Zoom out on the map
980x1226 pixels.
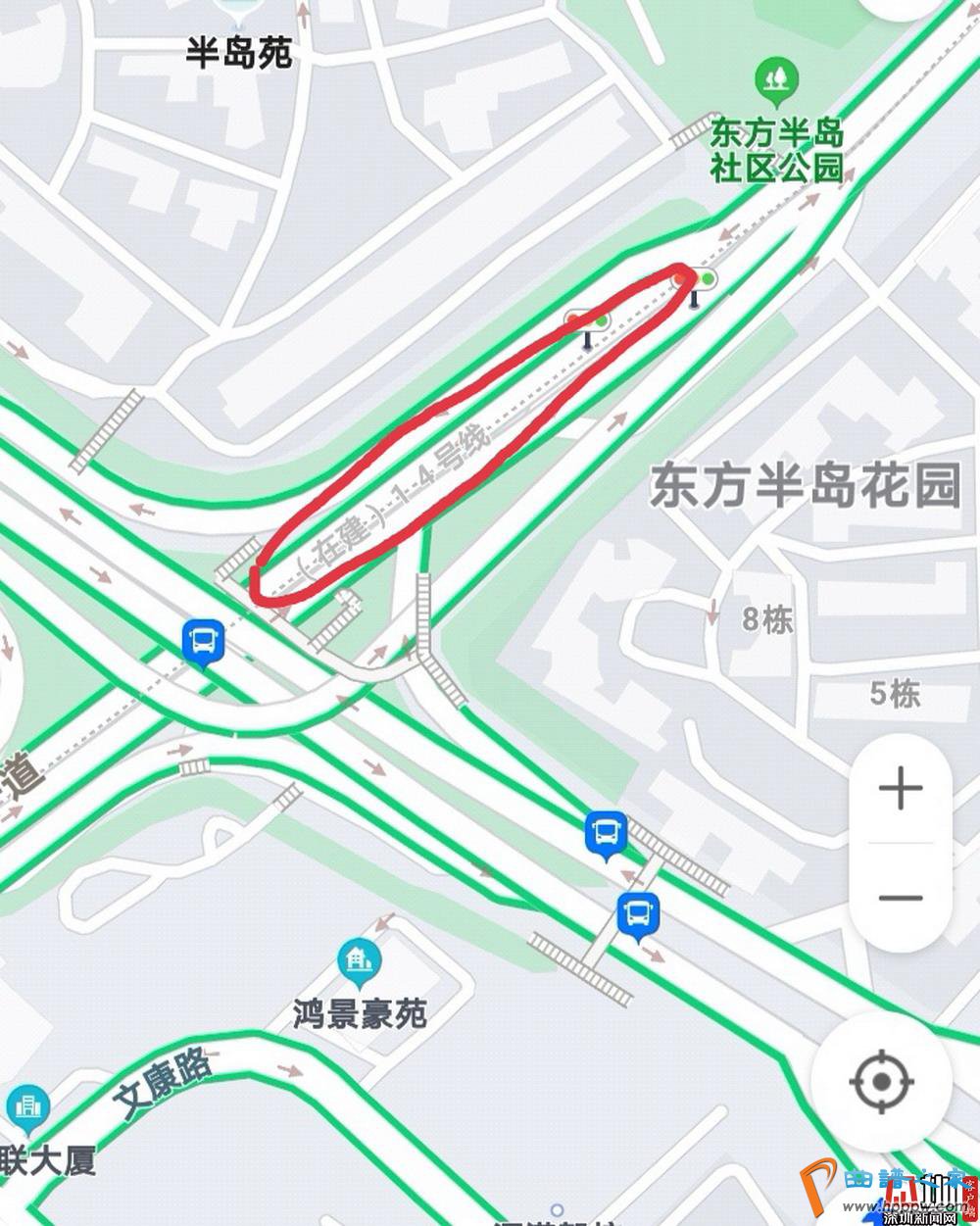pyautogui.click(x=900, y=896)
